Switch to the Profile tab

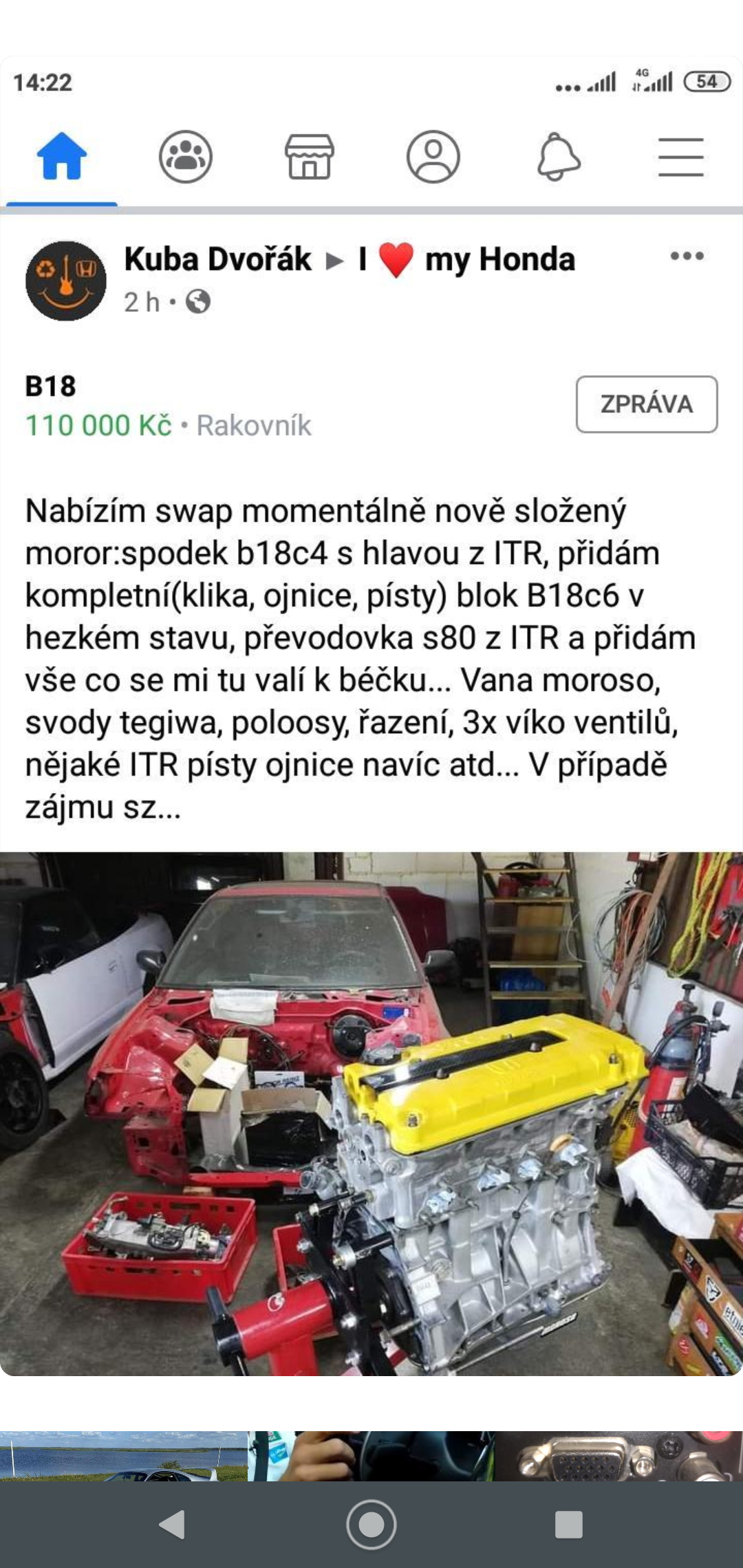click(433, 157)
